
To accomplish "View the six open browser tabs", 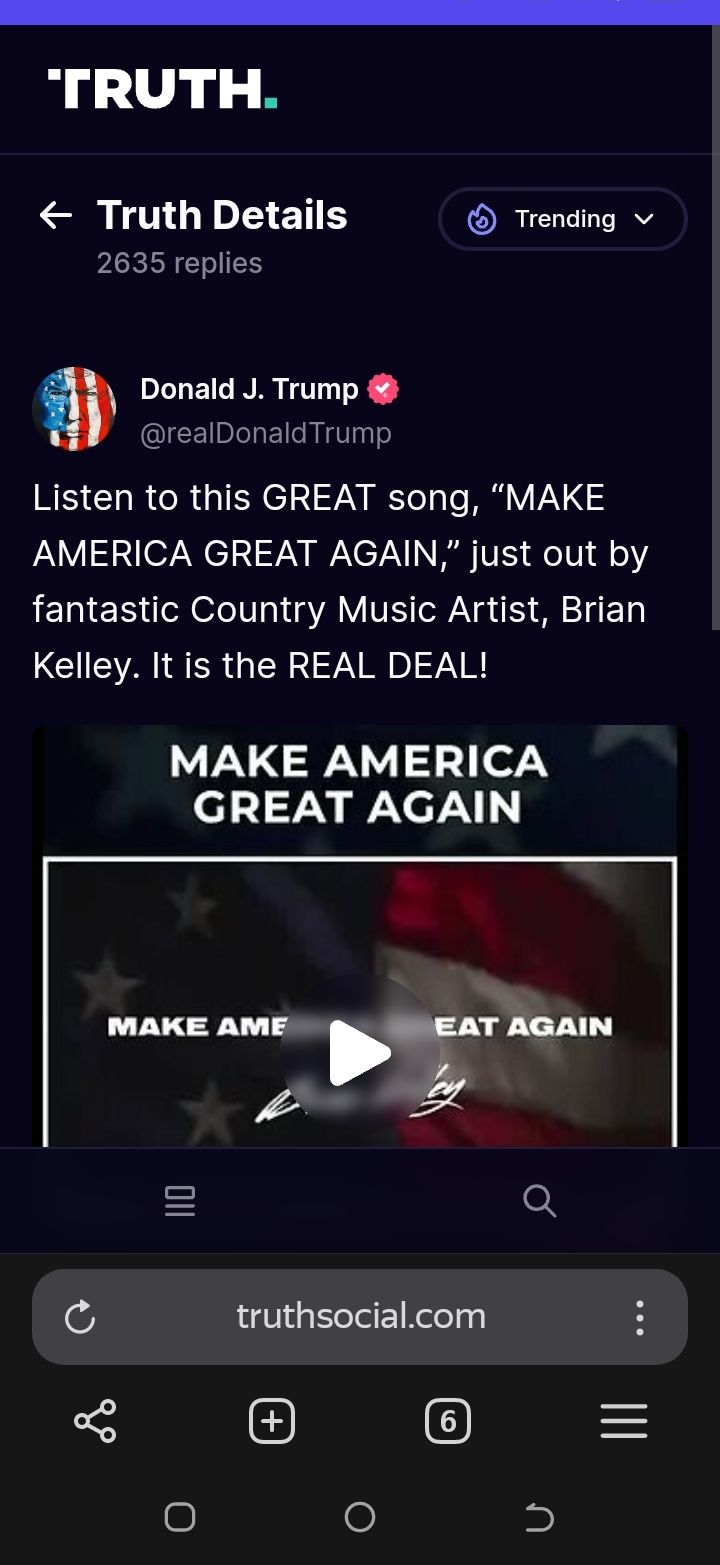I will (x=448, y=1421).
